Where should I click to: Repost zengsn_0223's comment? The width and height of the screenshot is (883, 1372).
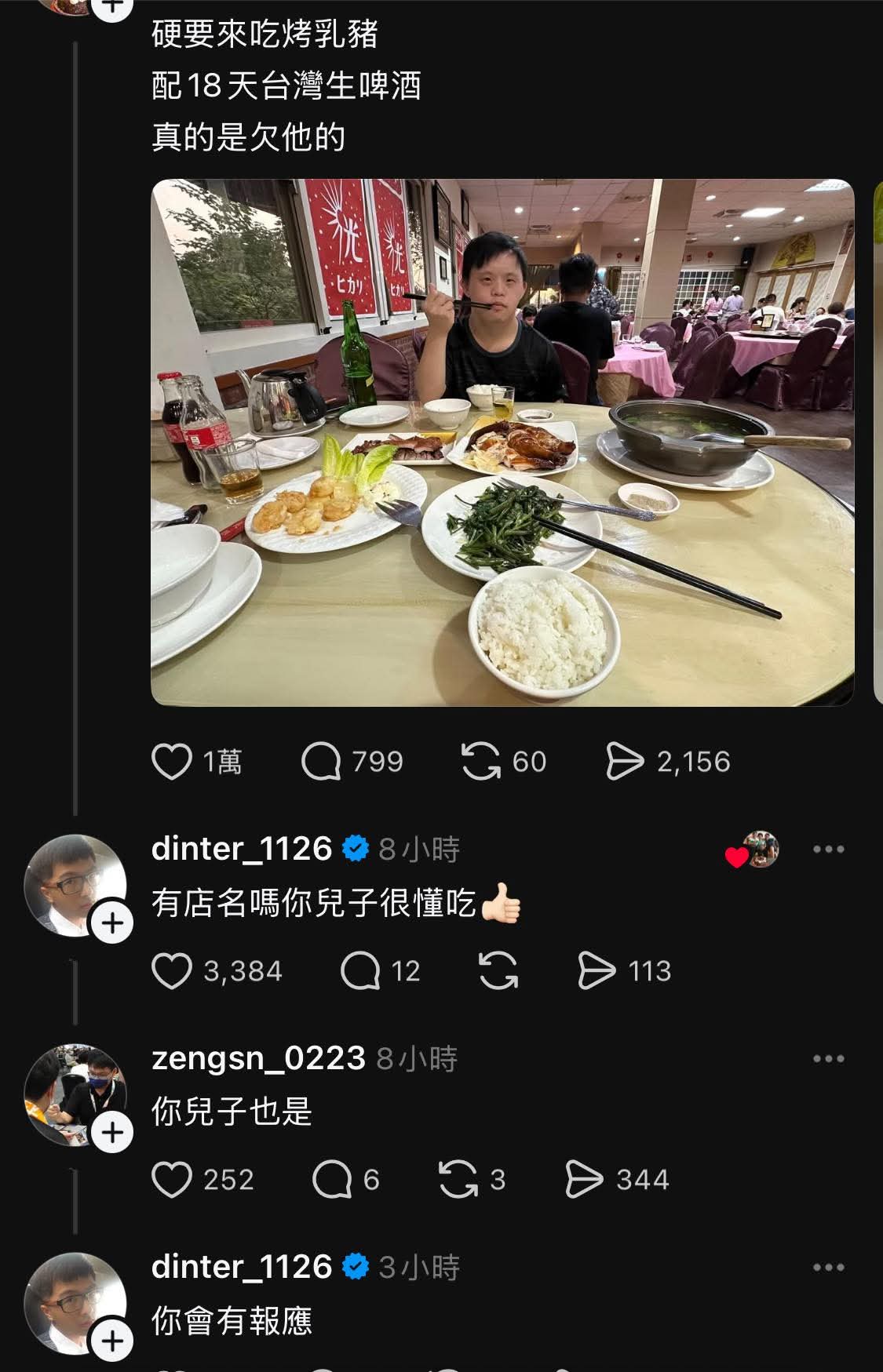(458, 1180)
